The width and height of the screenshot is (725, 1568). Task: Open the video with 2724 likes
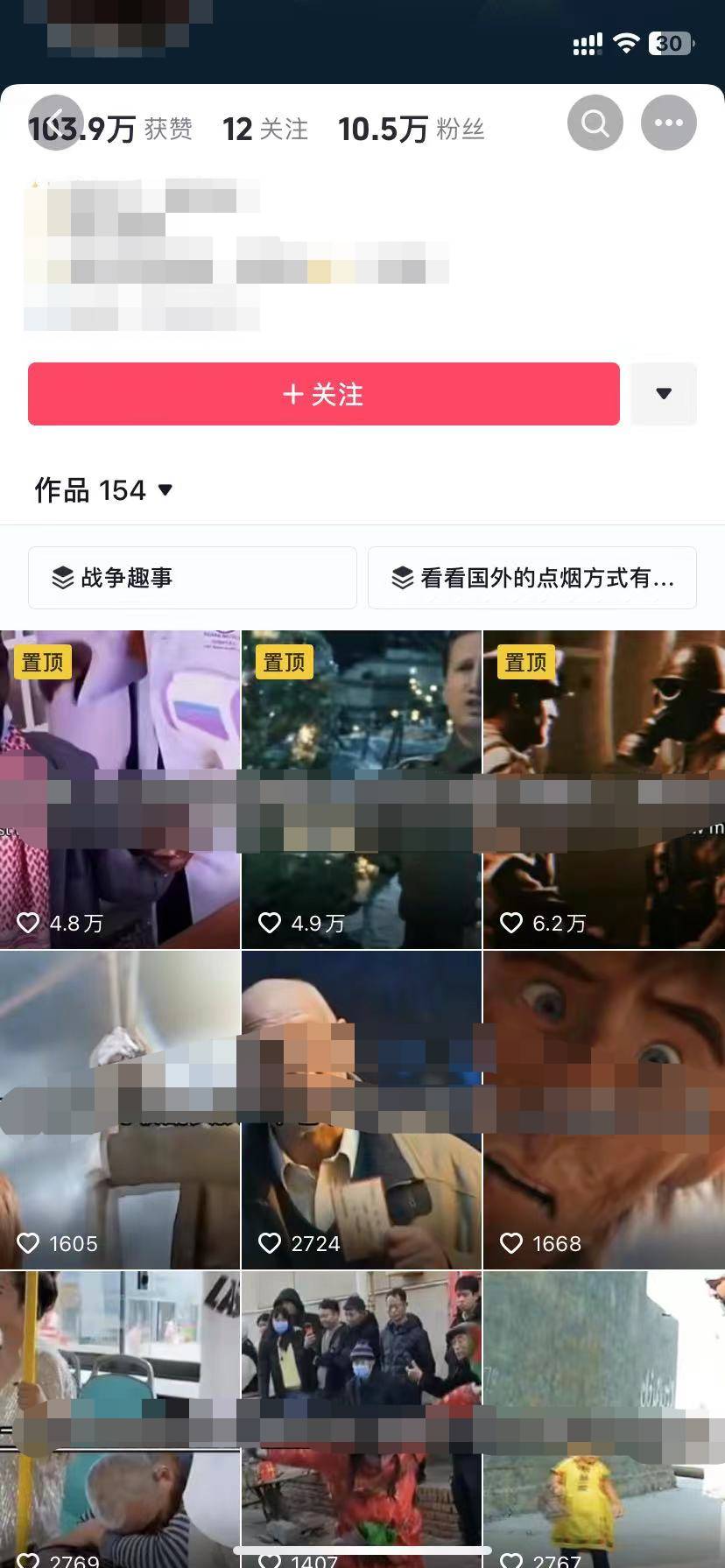coord(362,1109)
